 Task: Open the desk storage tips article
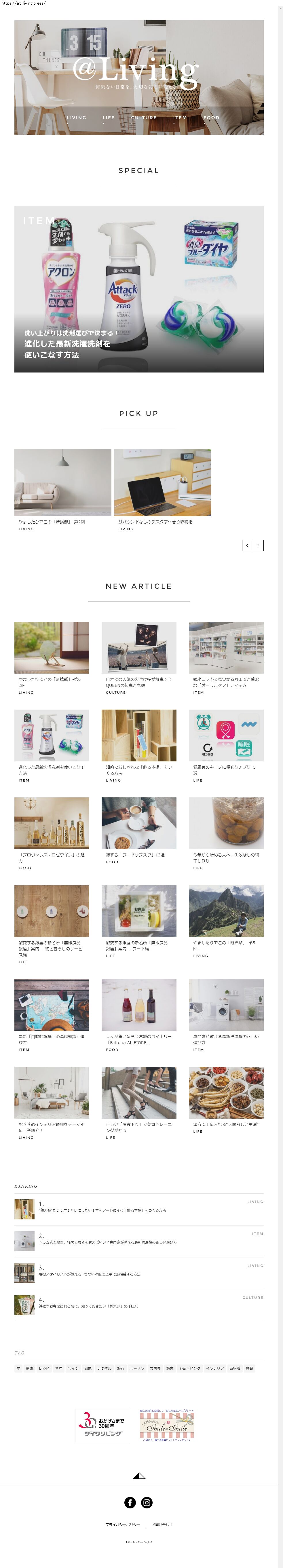162,483
